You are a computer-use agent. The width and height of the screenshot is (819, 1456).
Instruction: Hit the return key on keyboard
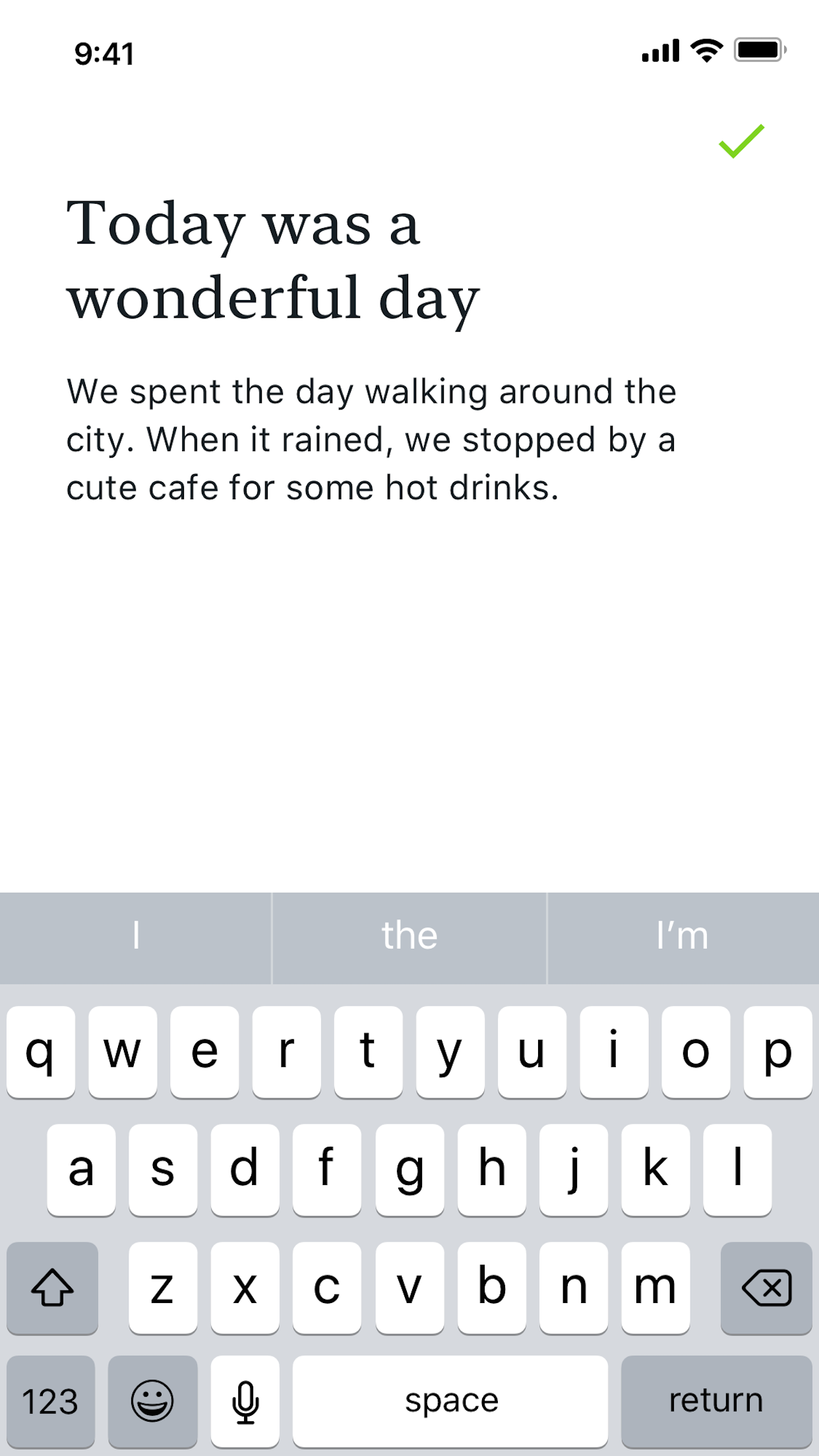(x=715, y=1401)
